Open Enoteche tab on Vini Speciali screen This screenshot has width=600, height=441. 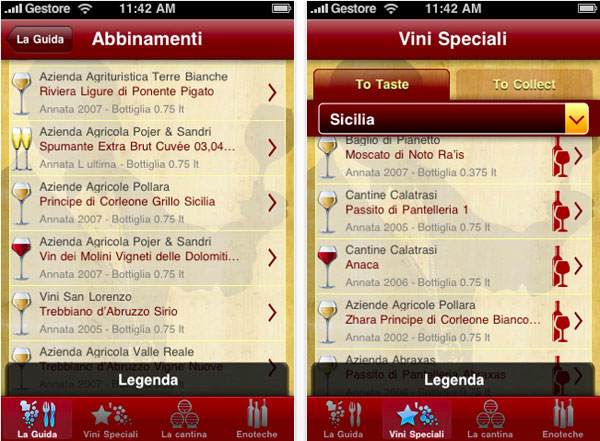563,419
